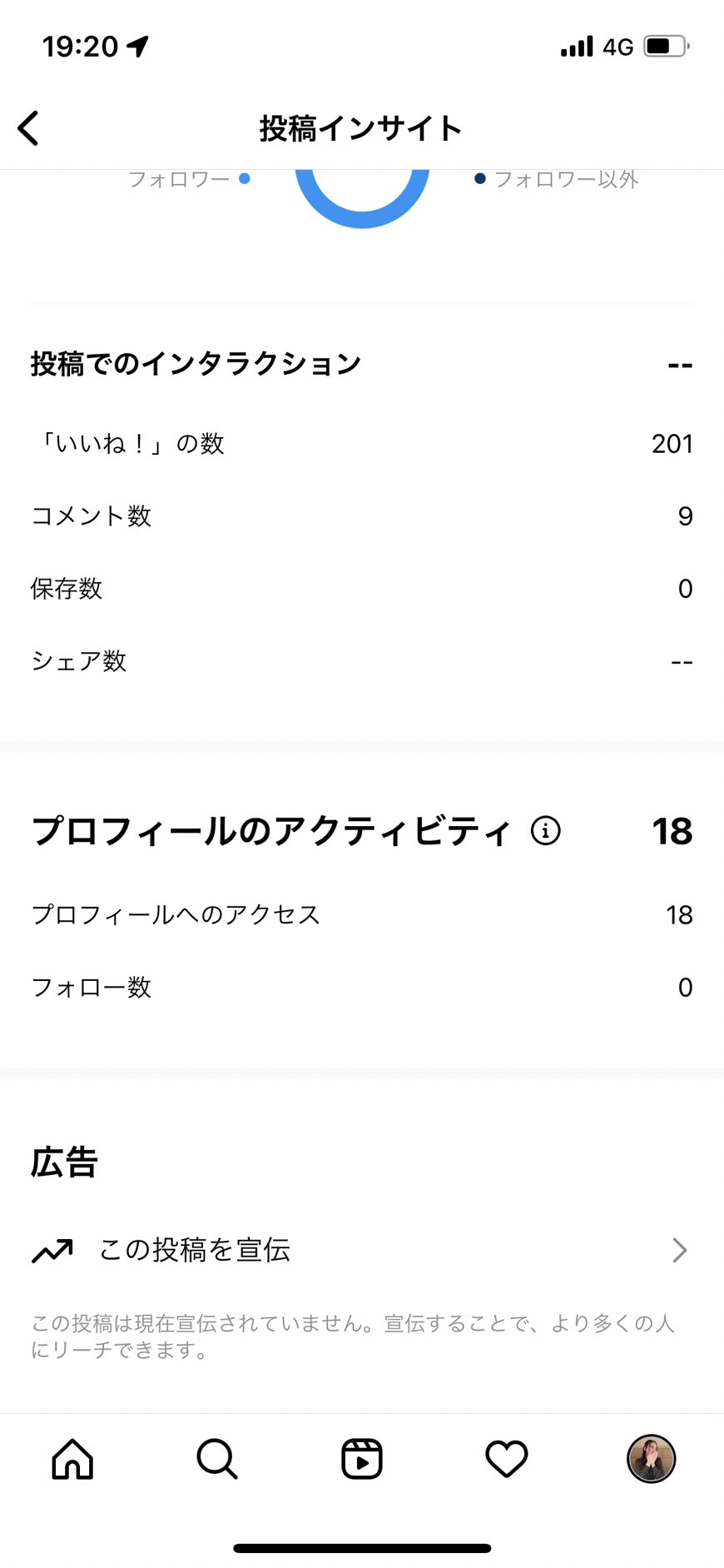Open the heart activity tab
This screenshot has width=724, height=1568.
pos(507,1459)
